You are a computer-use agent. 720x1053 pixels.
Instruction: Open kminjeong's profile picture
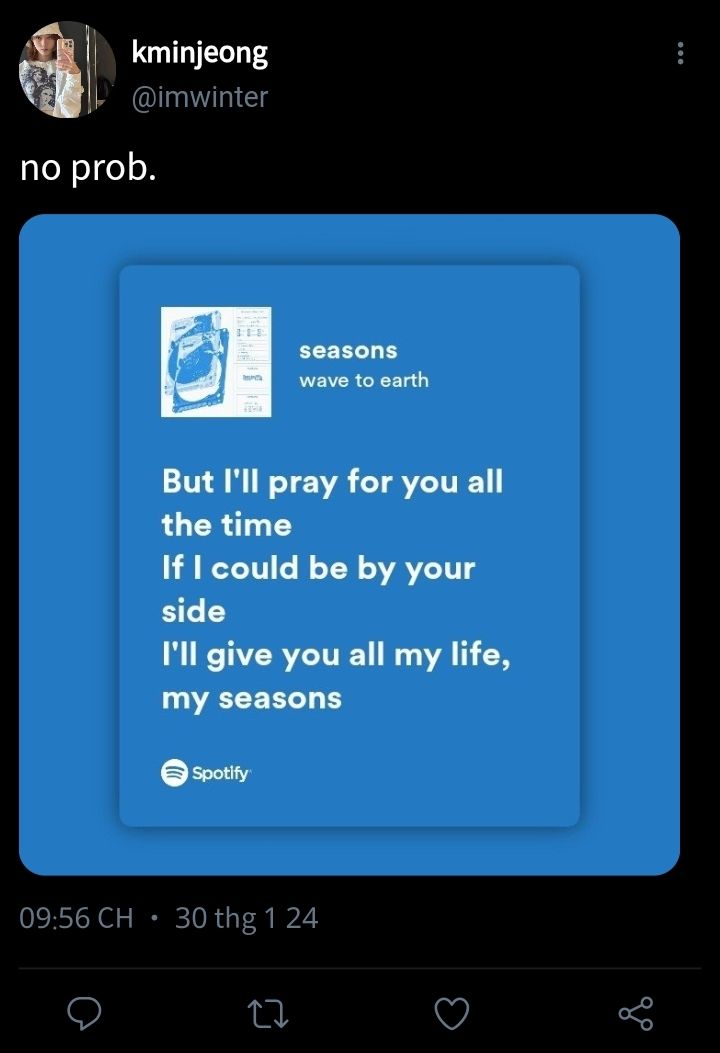(x=67, y=69)
